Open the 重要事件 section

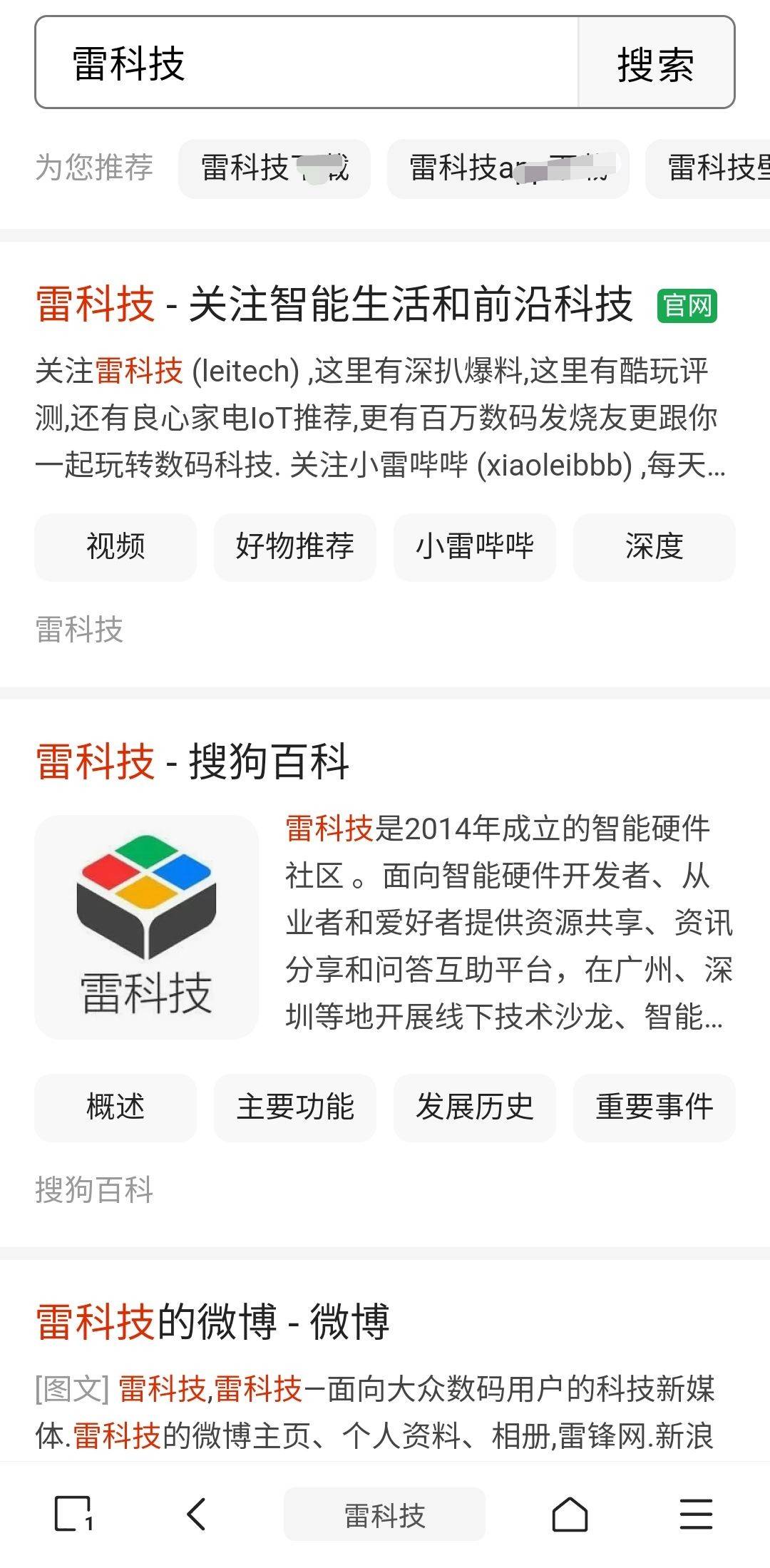[654, 1107]
